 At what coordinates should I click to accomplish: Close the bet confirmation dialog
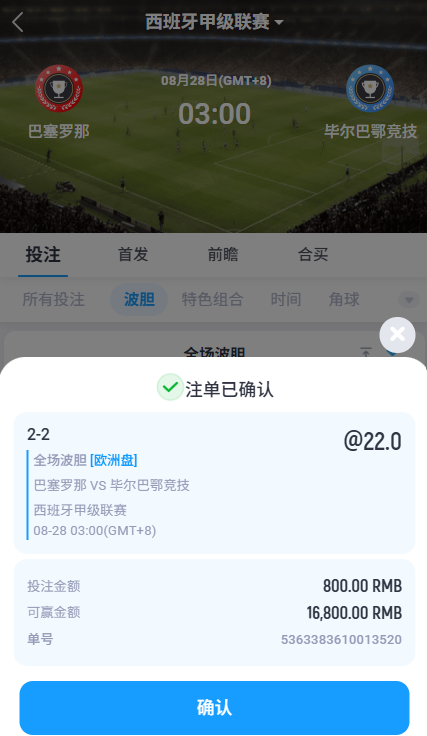point(397,335)
